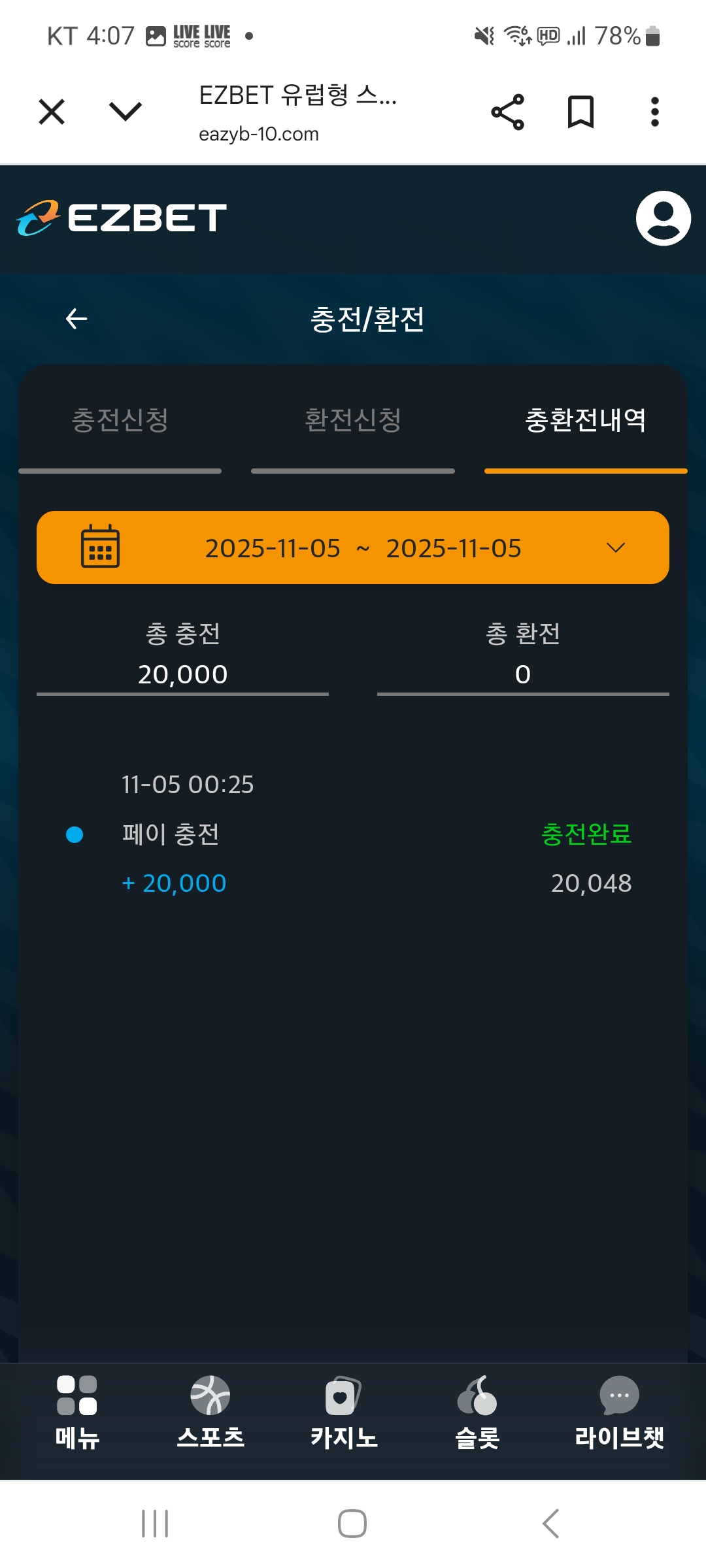Screen dimensions: 706x1568
Task: Switch to the 환전신청 tab
Action: pyautogui.click(x=353, y=420)
